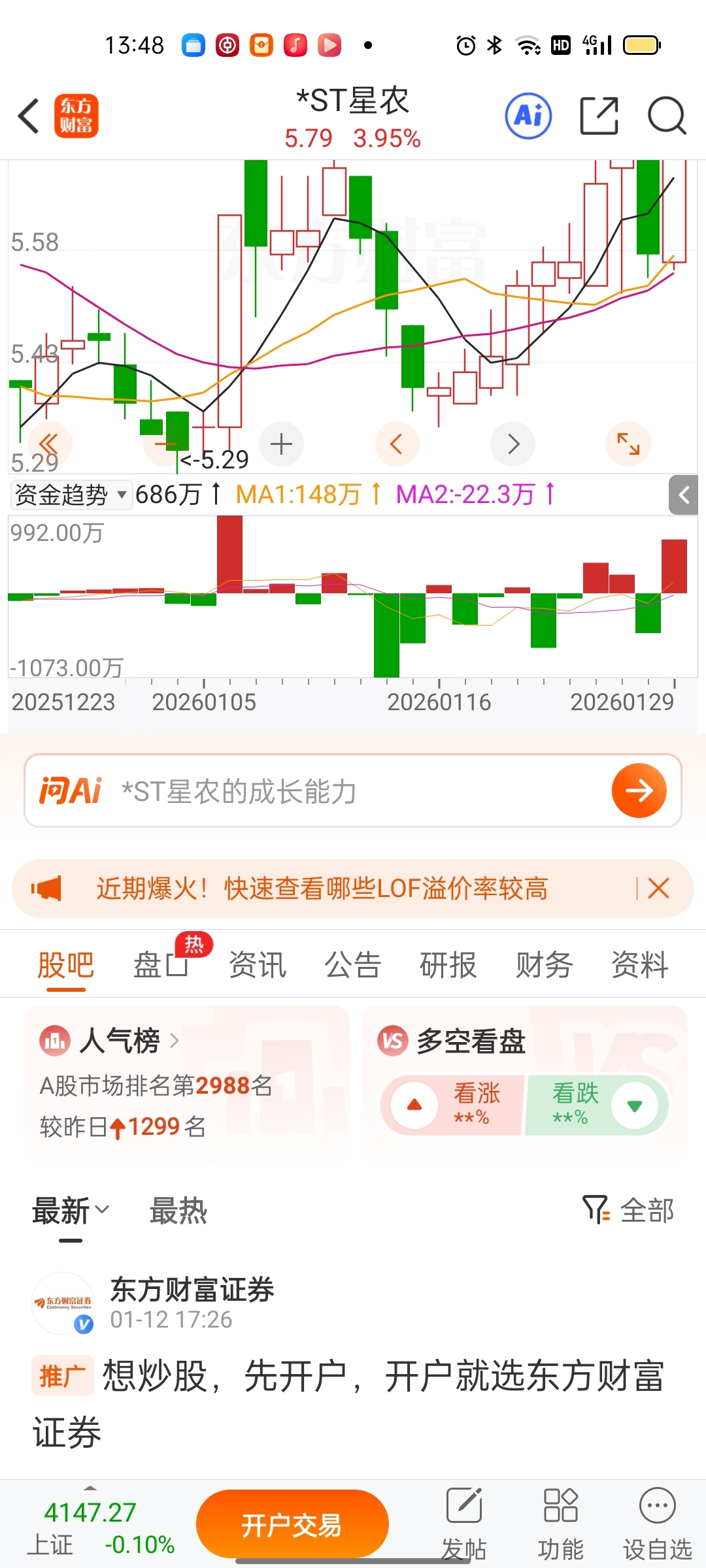Share this stock page
The width and height of the screenshot is (706, 1568).
(x=599, y=116)
